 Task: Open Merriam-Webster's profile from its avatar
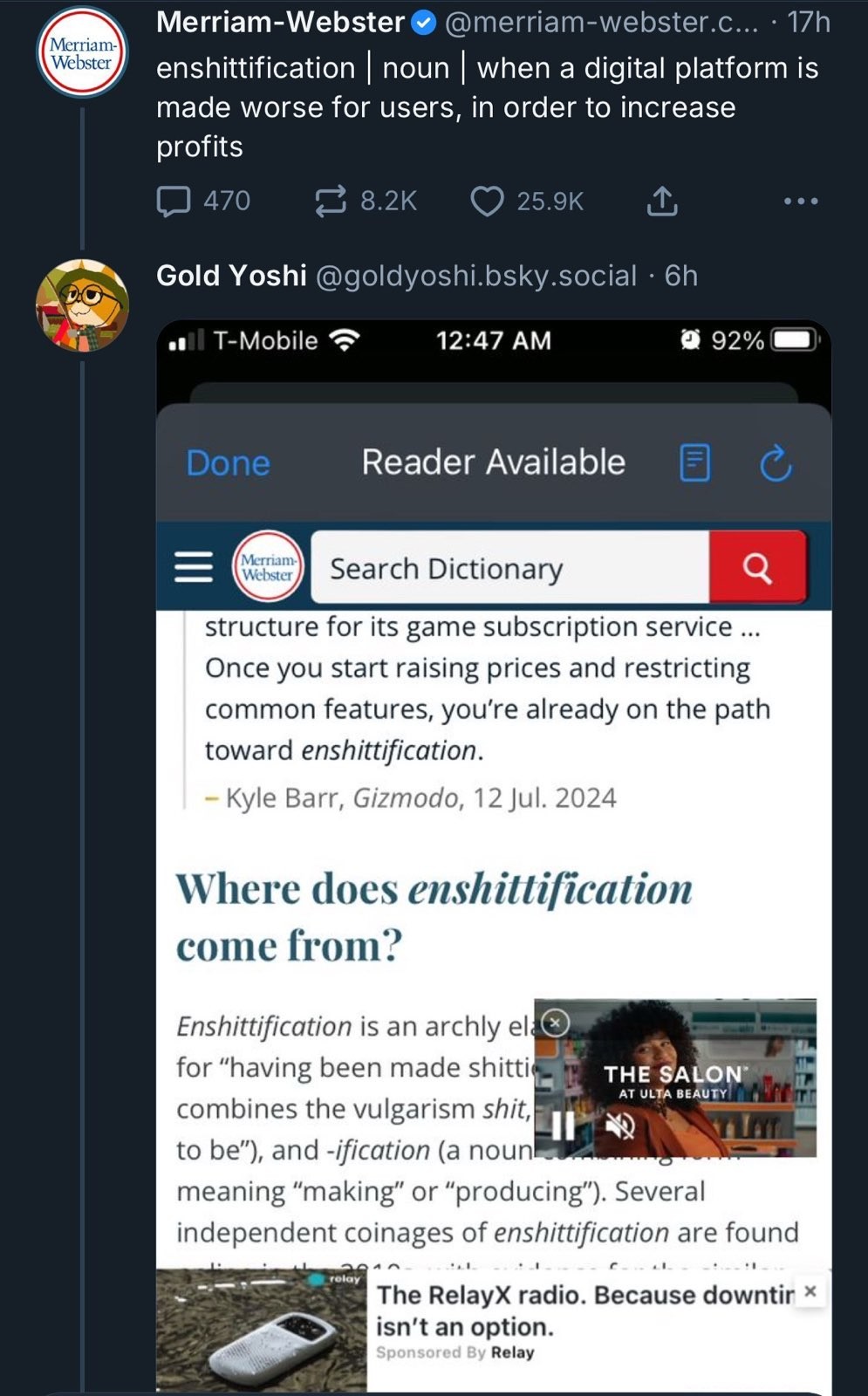(82, 52)
